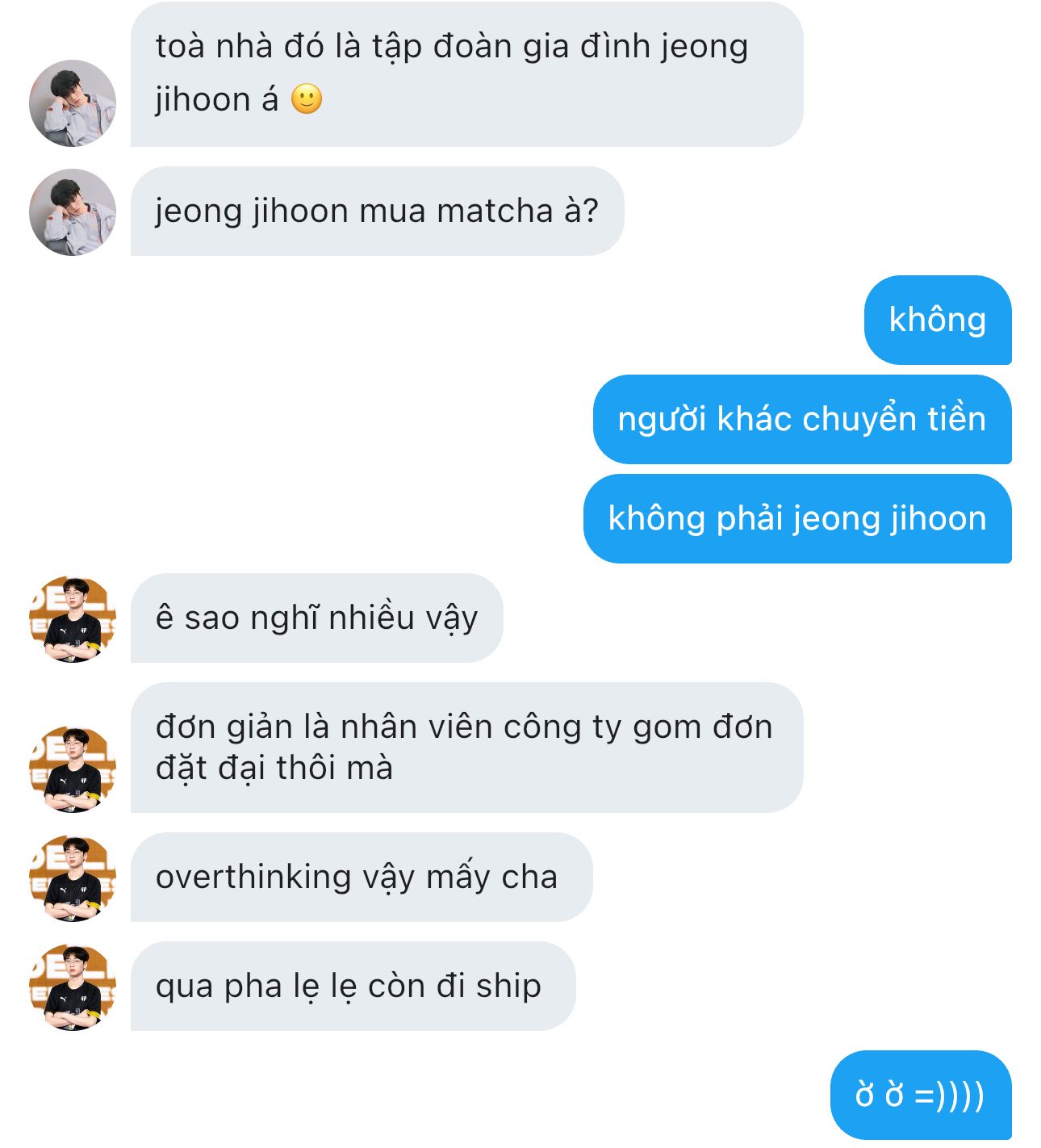
Task: Open avatar beside "jeong jihoon mua matcha à?"
Action: 73,212
